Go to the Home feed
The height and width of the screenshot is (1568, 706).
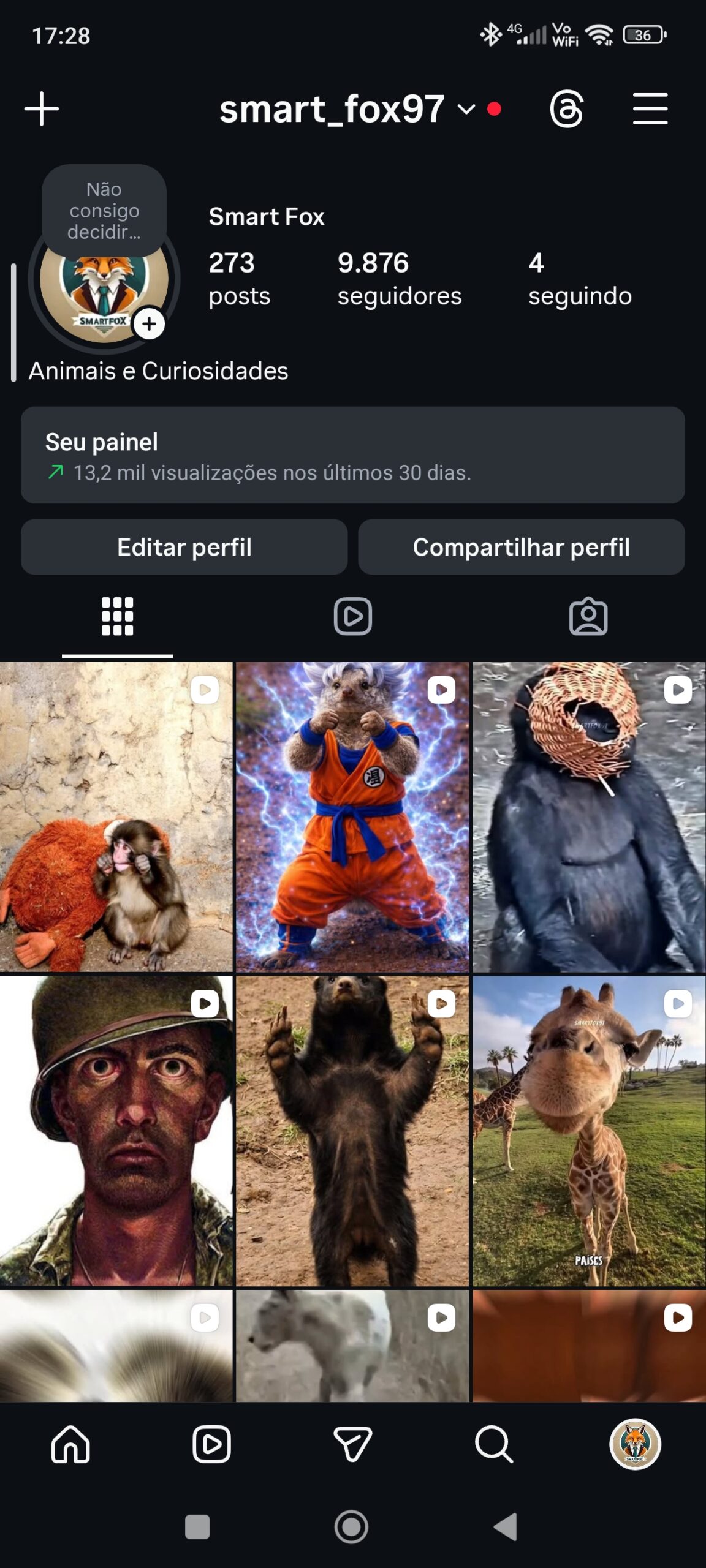pos(70,1444)
